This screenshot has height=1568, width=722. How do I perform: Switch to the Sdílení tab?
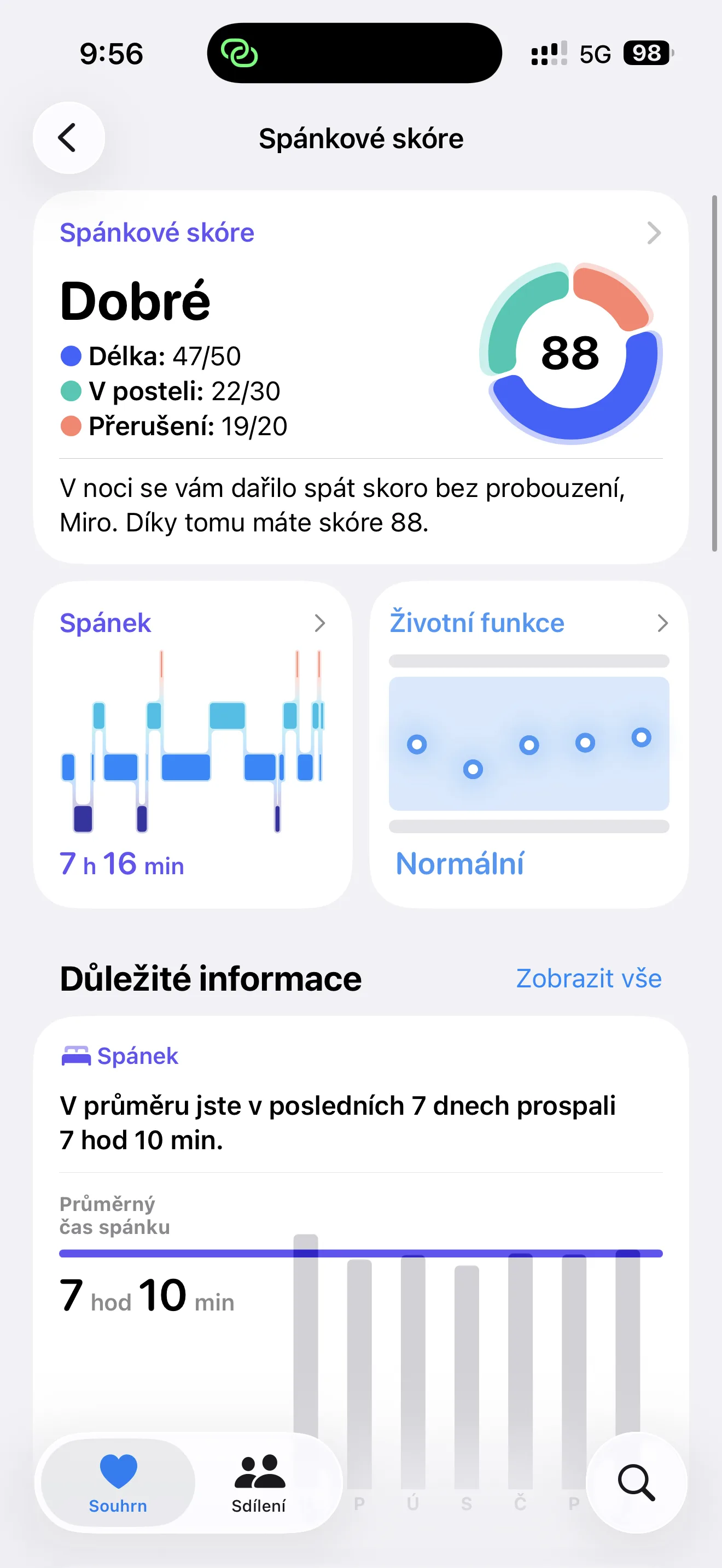pos(259,1483)
